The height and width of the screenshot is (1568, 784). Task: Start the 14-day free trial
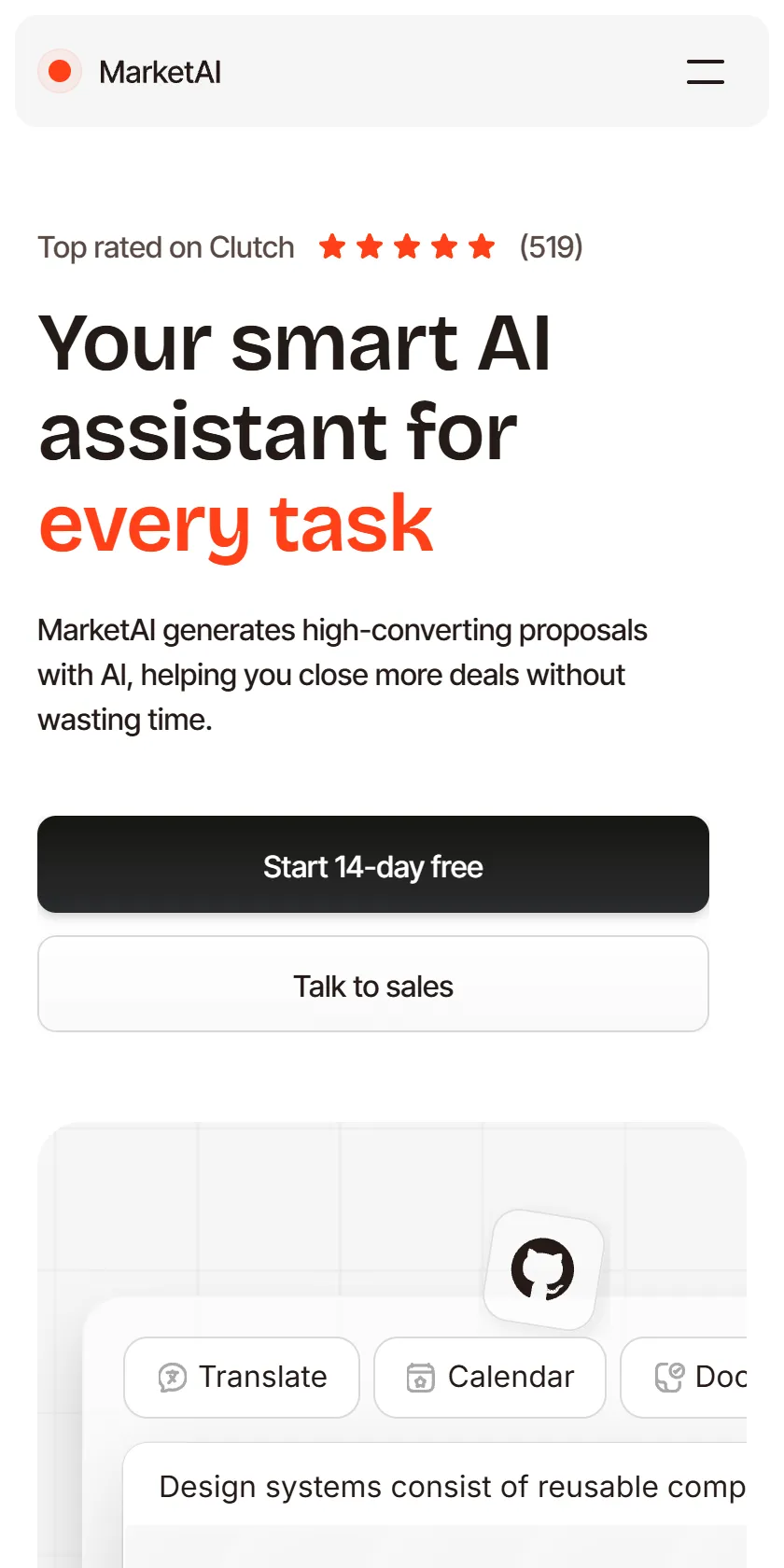[x=373, y=865]
